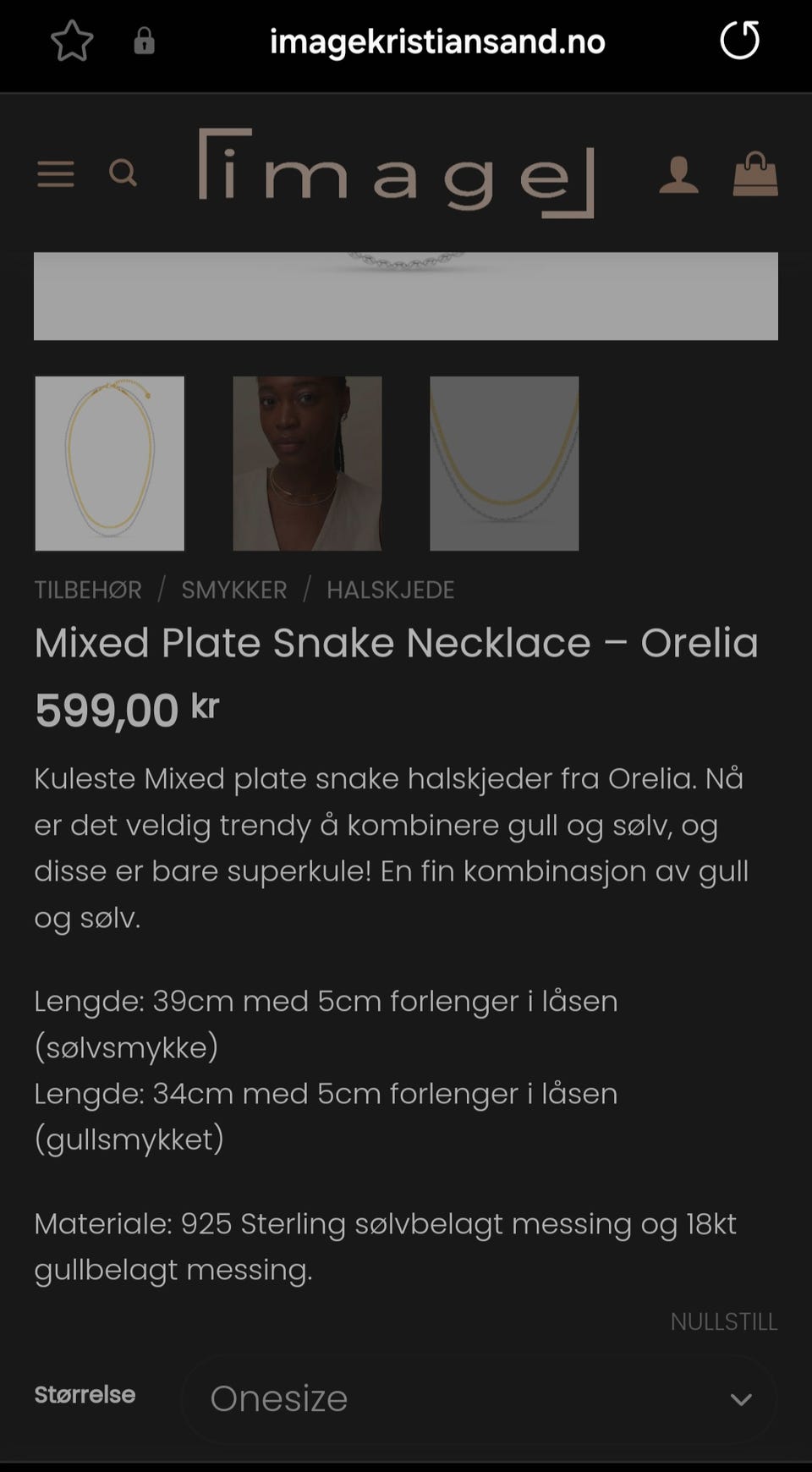Viewport: 812px width, 1472px height.
Task: Open the shopping bag icon
Action: coord(755,175)
